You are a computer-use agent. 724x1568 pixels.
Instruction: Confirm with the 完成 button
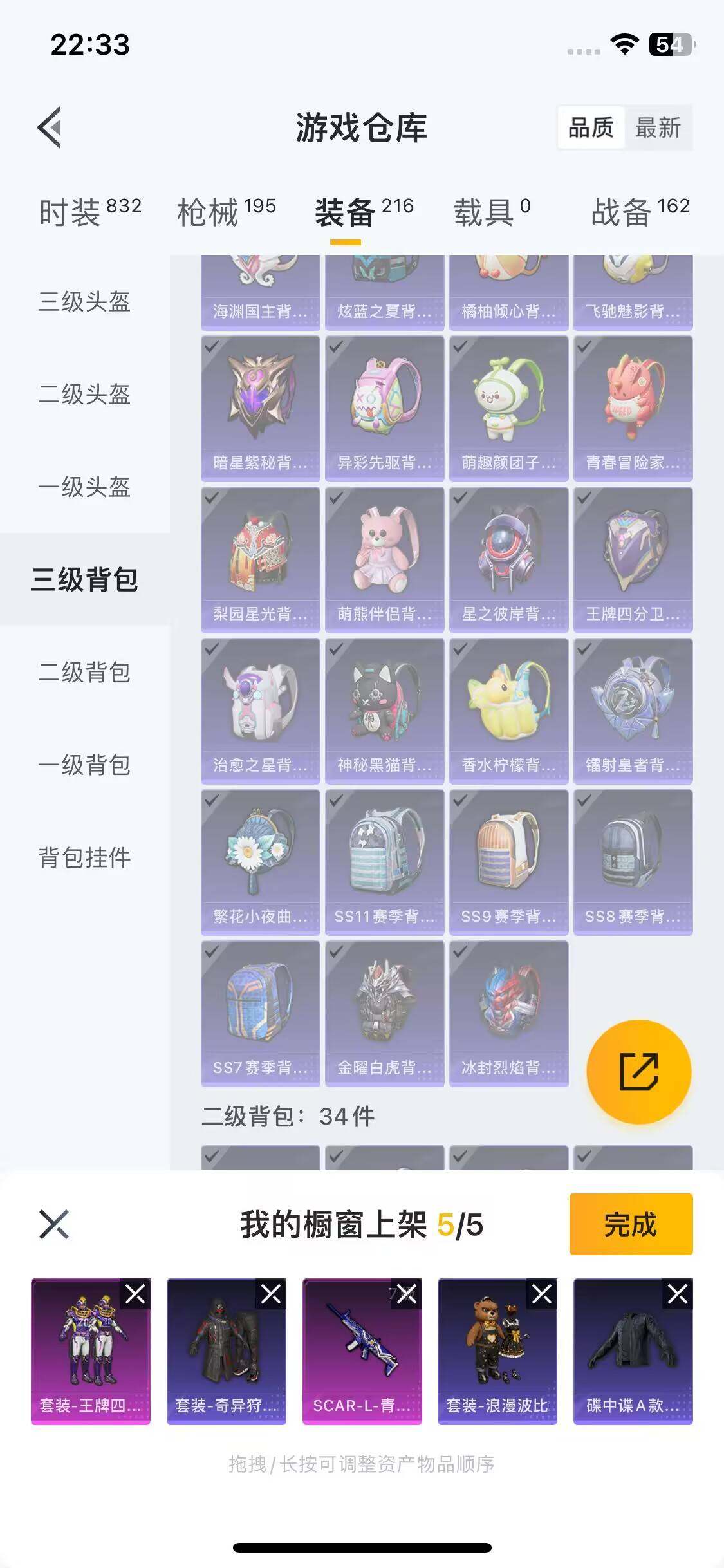click(x=631, y=1224)
